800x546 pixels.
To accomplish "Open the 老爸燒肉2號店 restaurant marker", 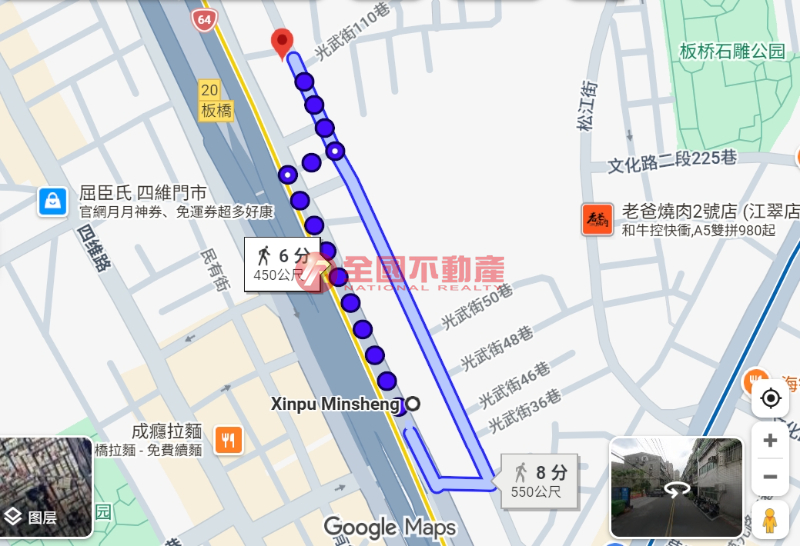I will [596, 219].
